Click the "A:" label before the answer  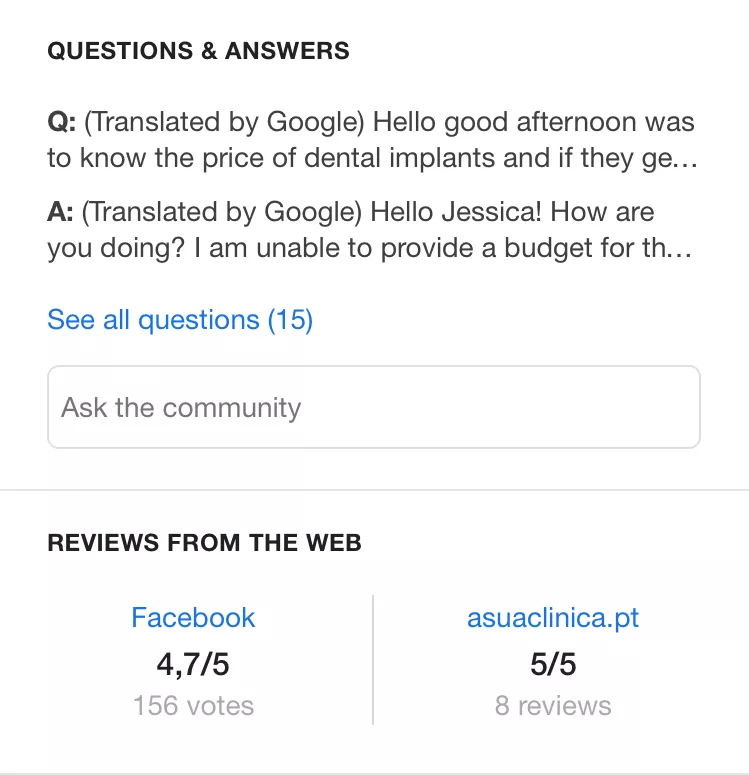60,211
